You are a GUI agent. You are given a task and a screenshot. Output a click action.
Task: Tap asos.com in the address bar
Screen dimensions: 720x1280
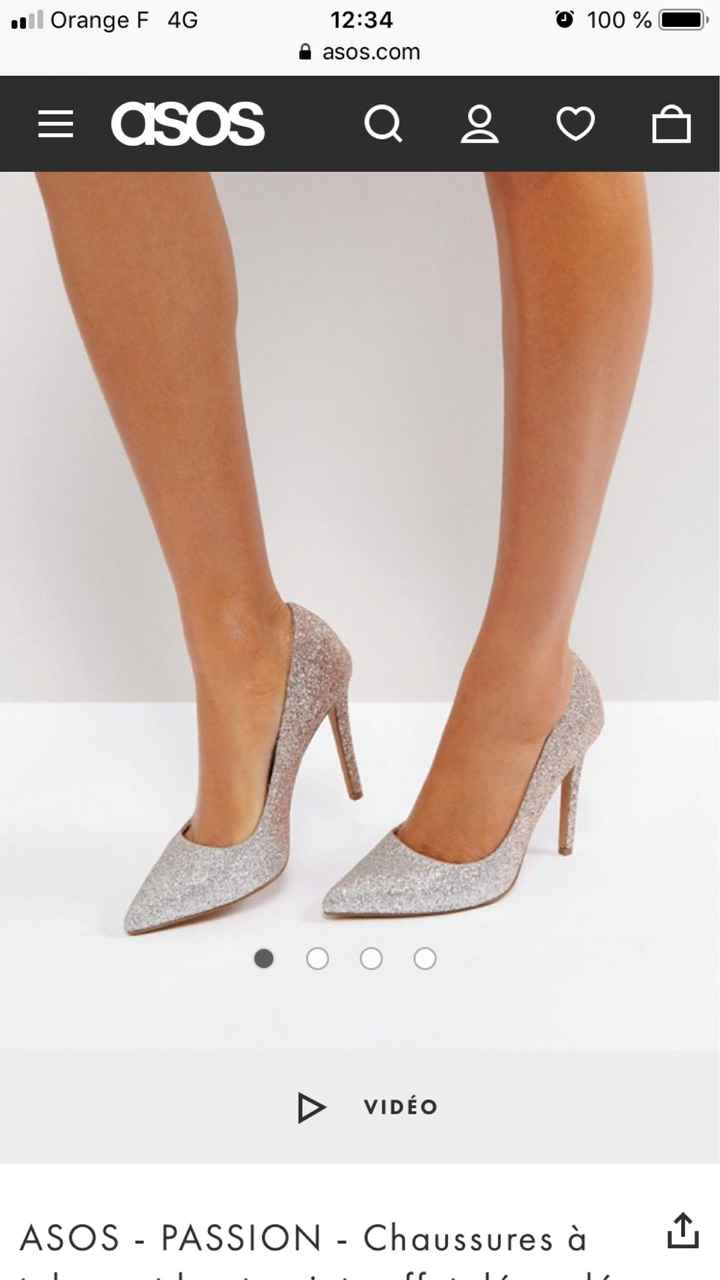coord(360,51)
